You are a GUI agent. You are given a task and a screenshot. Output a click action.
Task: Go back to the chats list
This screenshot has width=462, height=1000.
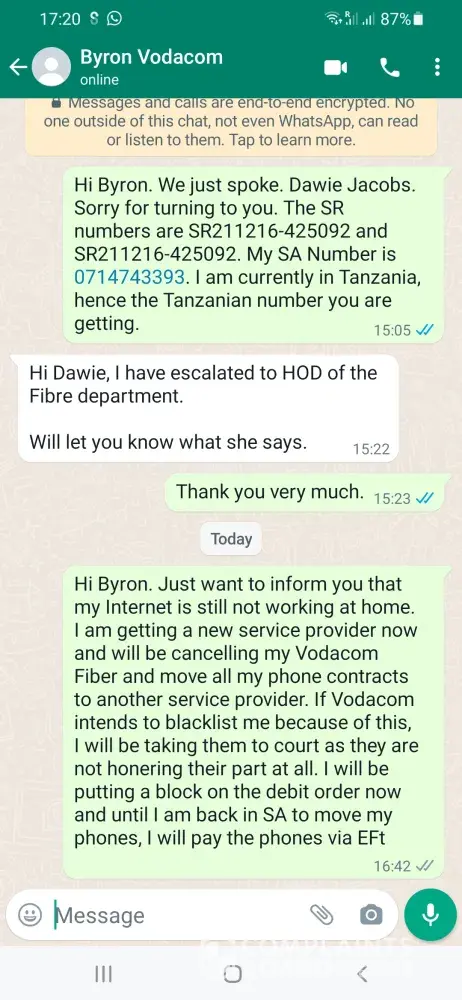(19, 67)
